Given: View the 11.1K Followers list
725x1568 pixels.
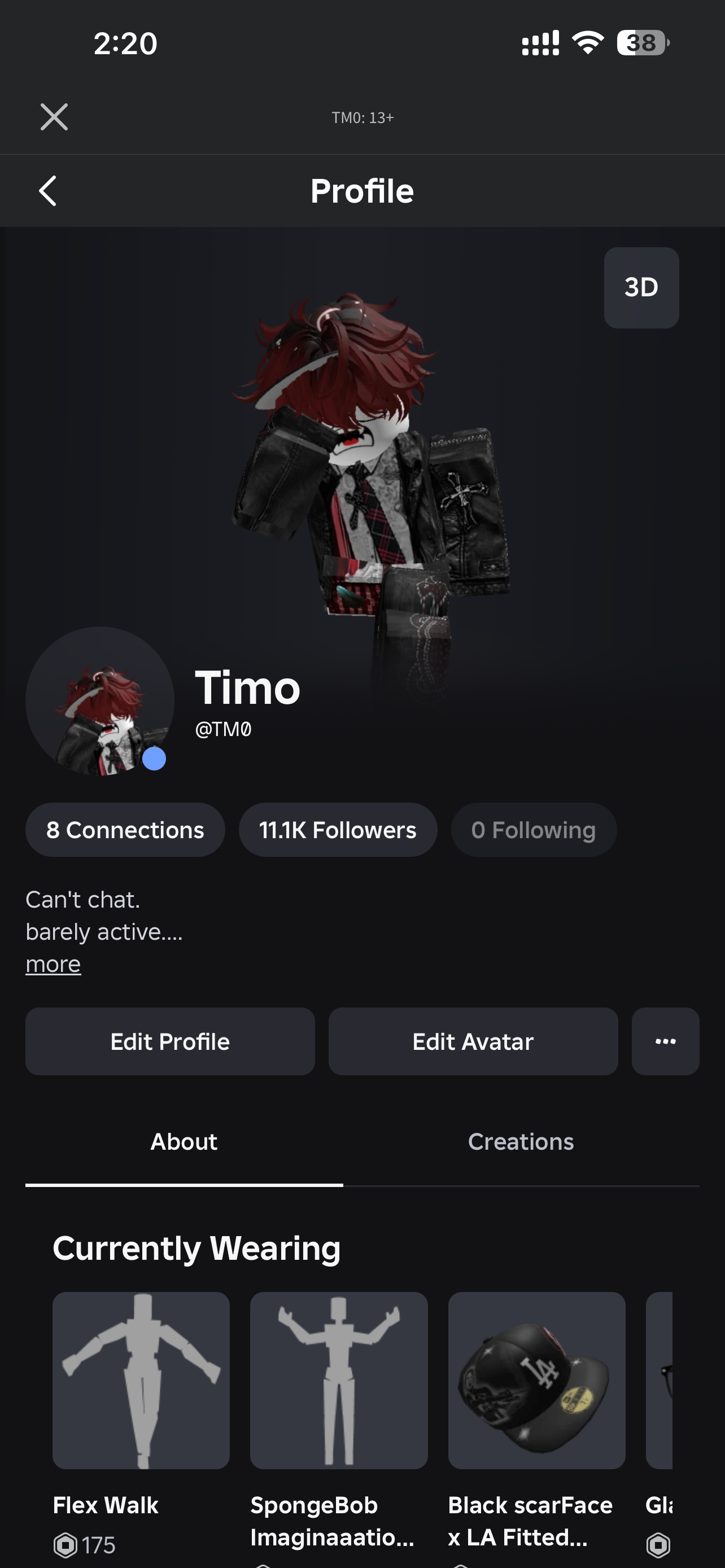Looking at the screenshot, I should click(337, 830).
